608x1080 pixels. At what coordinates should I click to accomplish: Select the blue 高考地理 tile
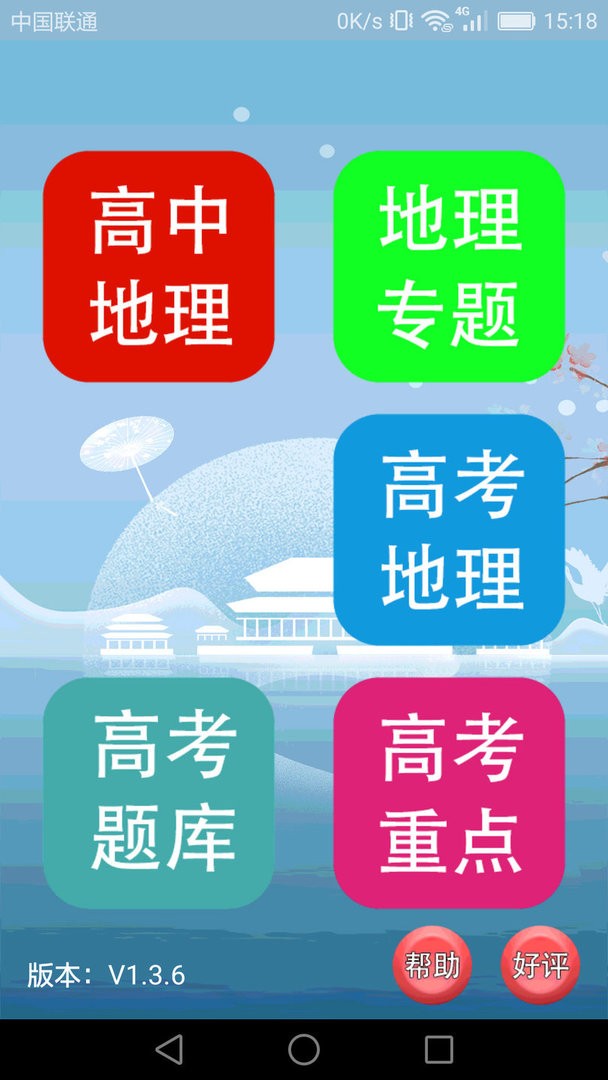[x=449, y=530]
